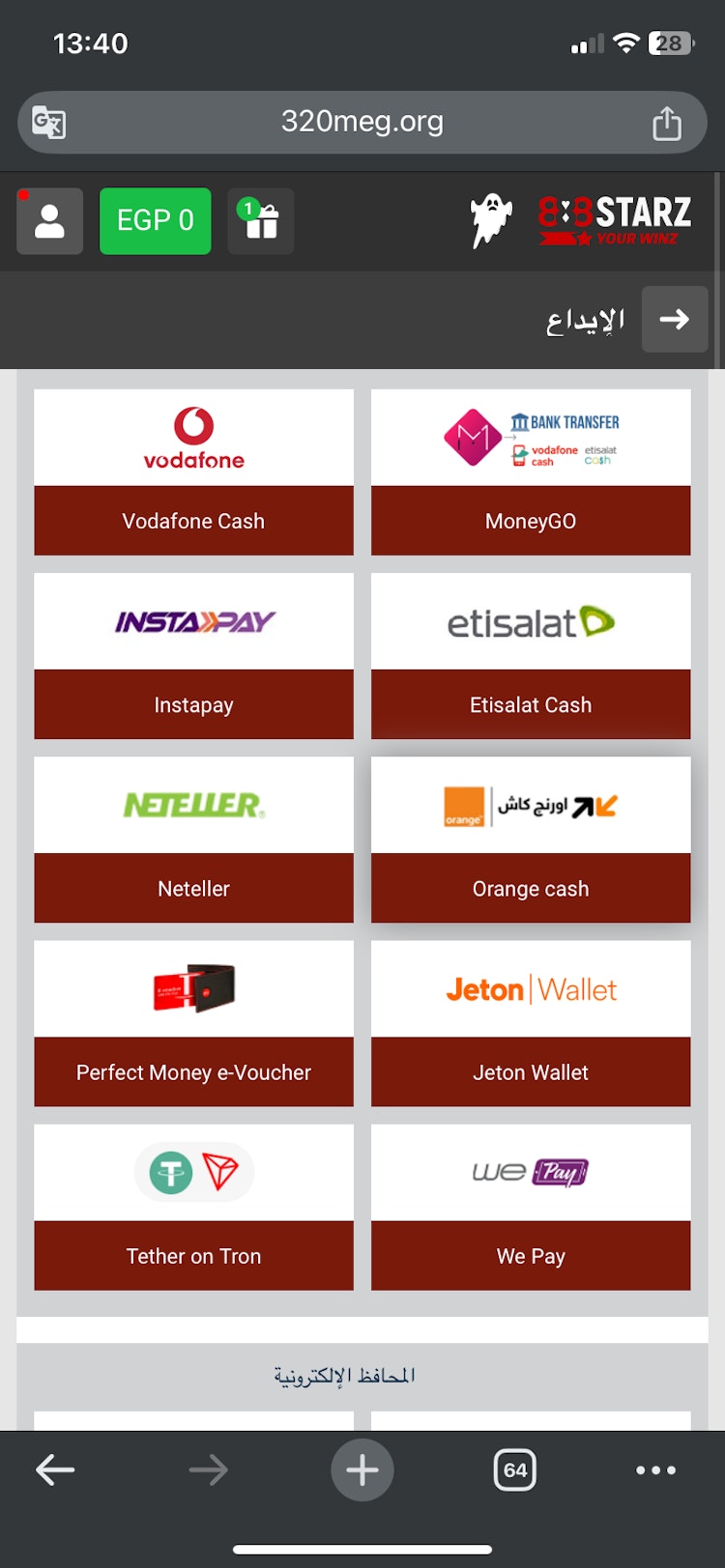
Task: Select Tether on Tron deposit
Action: tap(193, 1207)
